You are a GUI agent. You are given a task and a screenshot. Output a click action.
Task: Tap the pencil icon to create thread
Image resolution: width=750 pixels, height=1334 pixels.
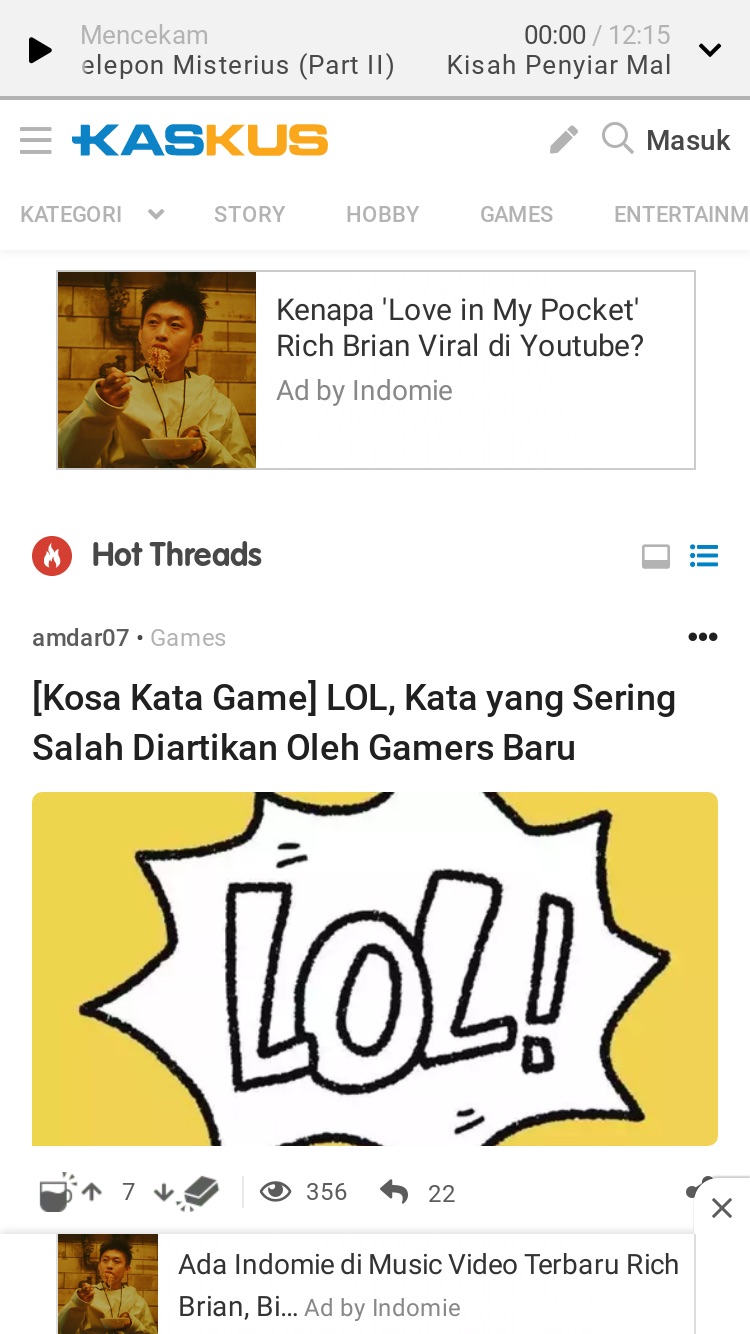point(564,140)
